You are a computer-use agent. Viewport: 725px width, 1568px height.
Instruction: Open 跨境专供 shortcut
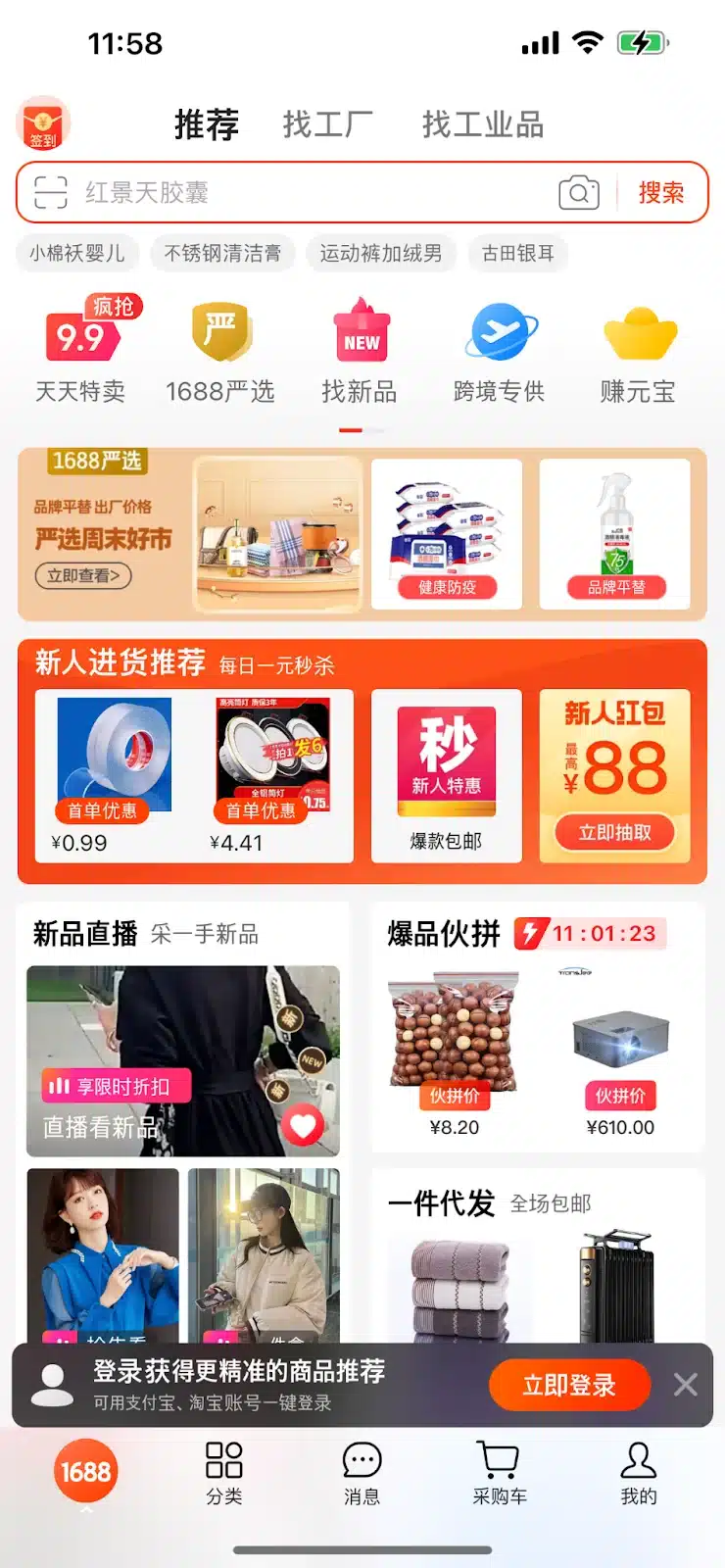499,353
